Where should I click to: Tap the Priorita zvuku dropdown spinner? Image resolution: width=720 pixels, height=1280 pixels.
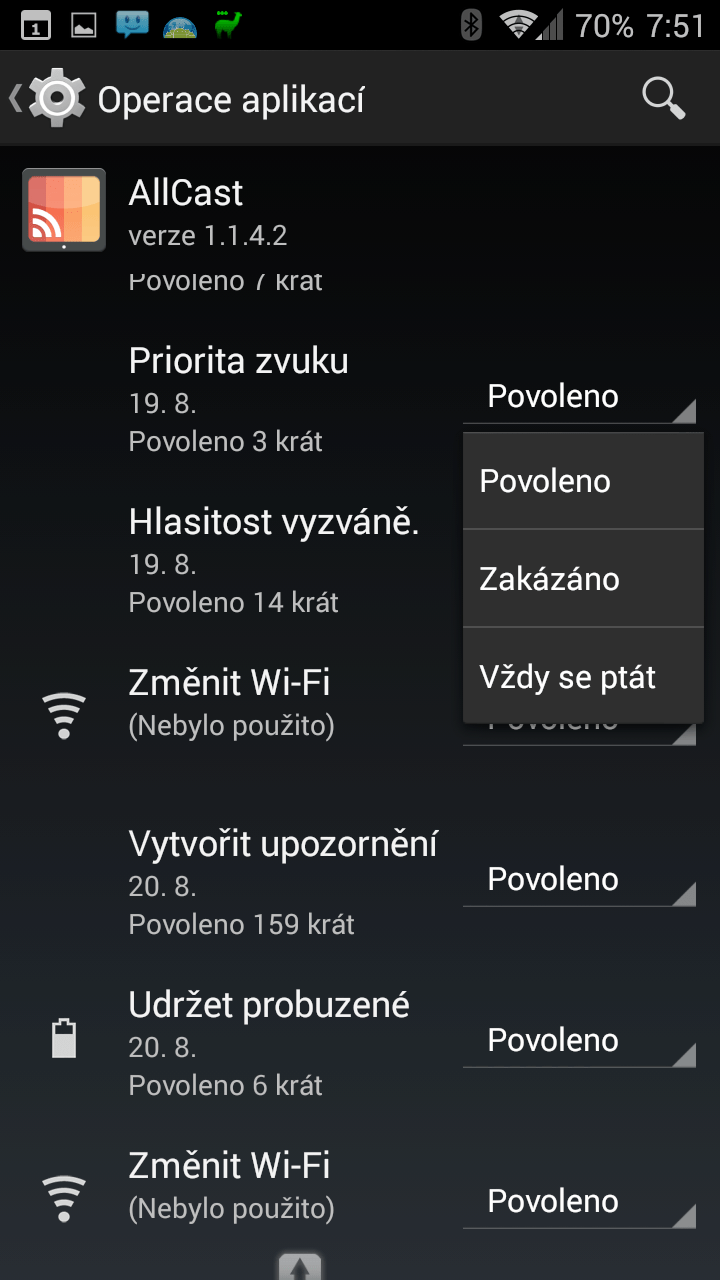(x=578, y=397)
